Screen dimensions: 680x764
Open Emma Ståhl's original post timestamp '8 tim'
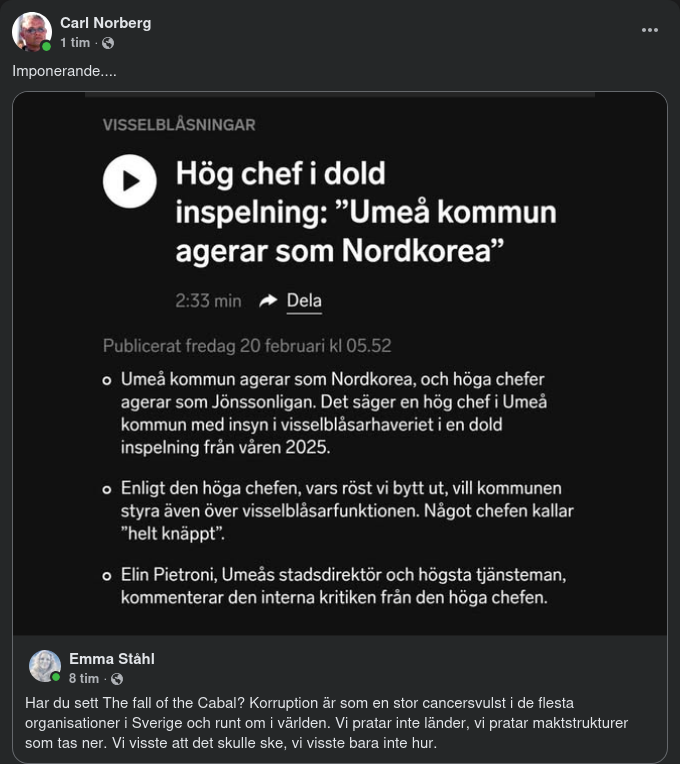pyautogui.click(x=84, y=678)
